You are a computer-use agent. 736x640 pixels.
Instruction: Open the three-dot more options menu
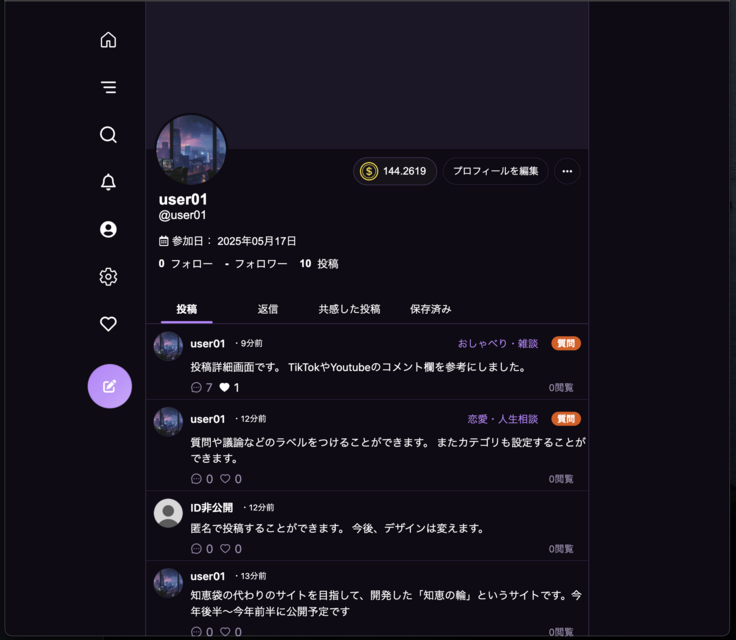(567, 171)
